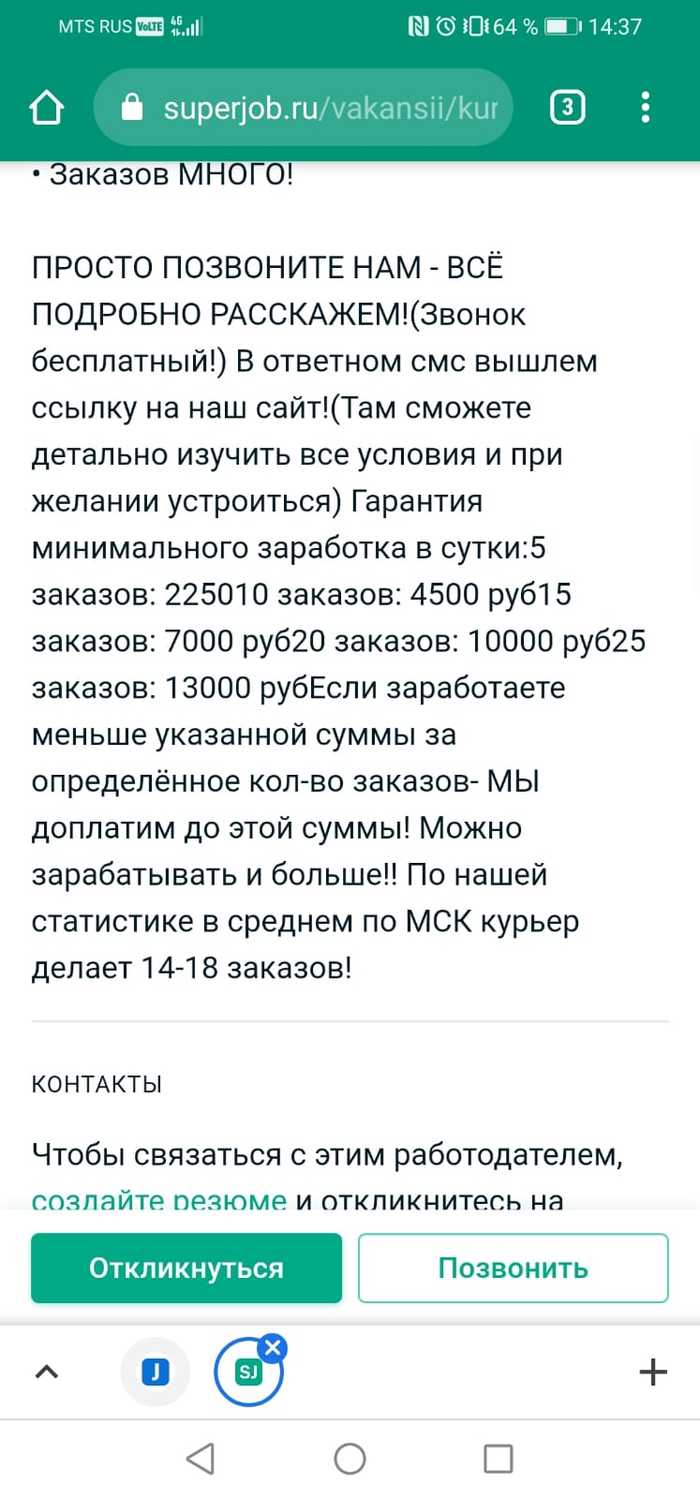Go to the browser home page
700x1499 pixels.
[x=47, y=108]
